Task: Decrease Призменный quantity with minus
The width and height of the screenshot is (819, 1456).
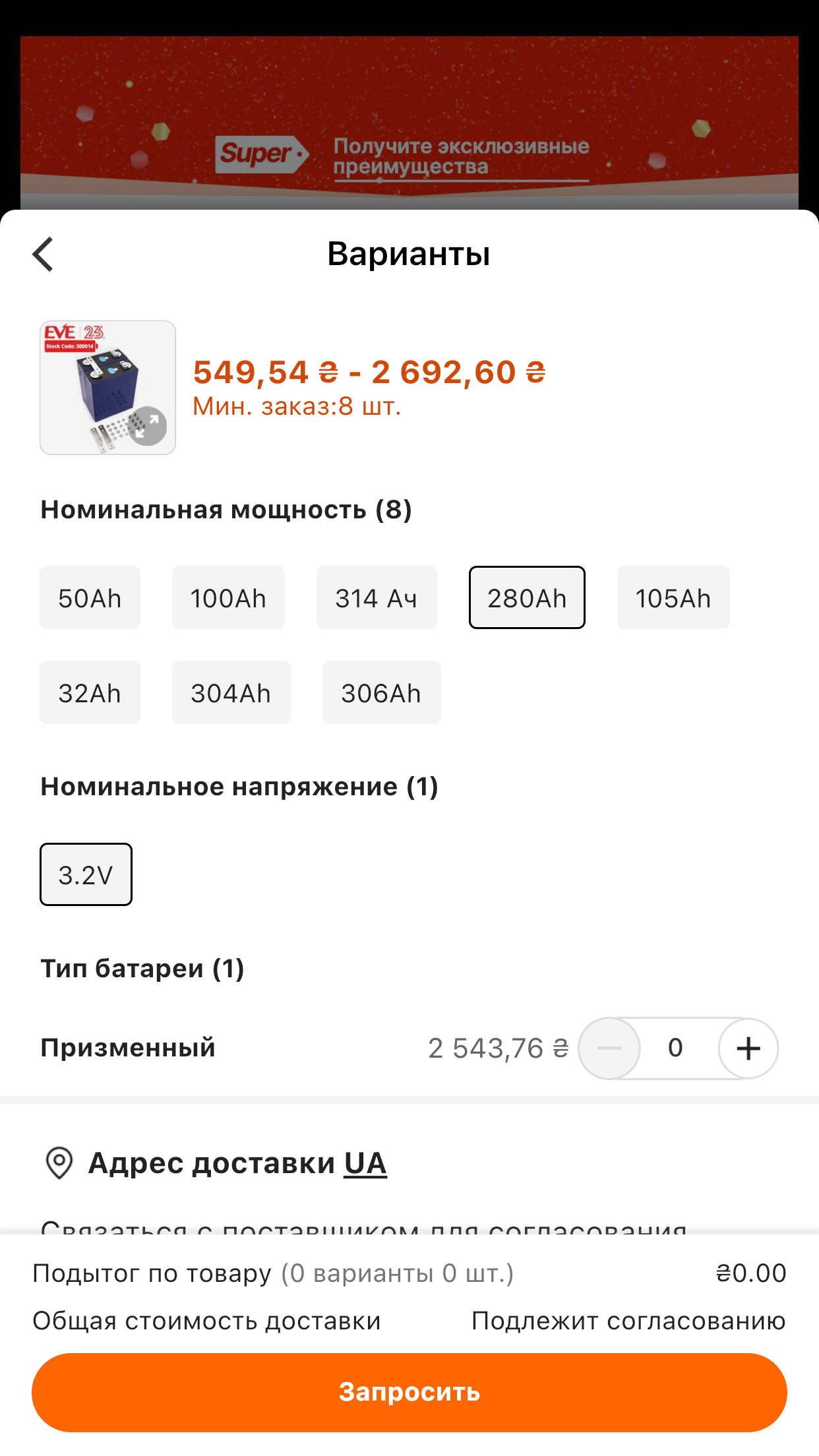Action: [609, 1048]
